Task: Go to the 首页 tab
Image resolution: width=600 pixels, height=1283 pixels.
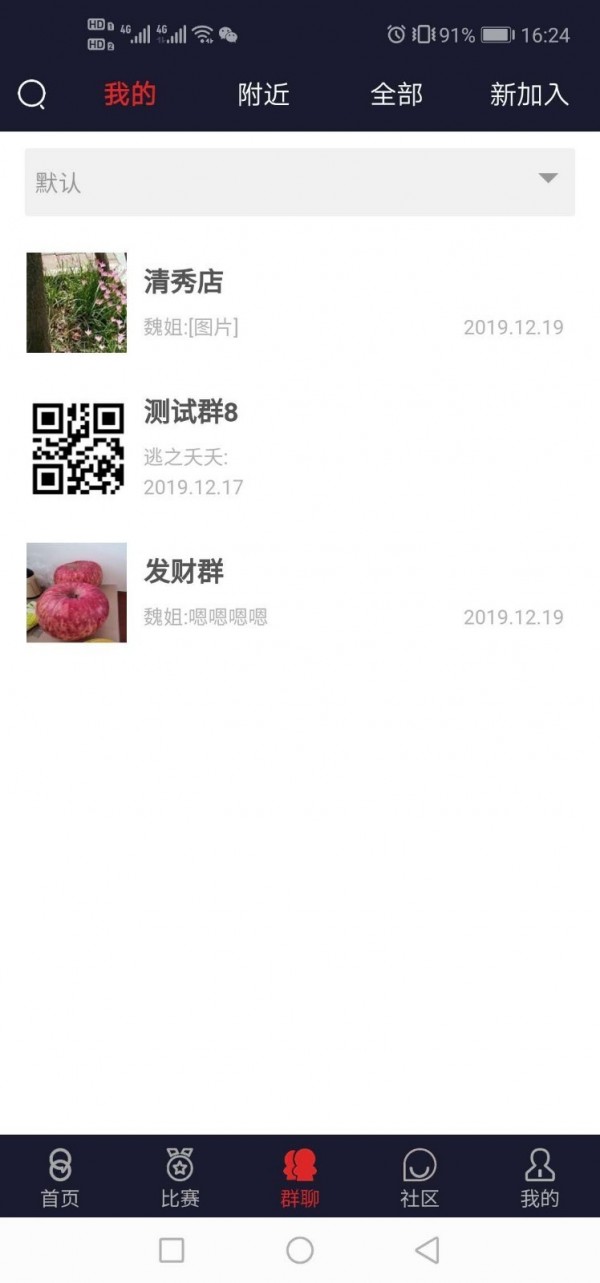Action: (x=60, y=1177)
